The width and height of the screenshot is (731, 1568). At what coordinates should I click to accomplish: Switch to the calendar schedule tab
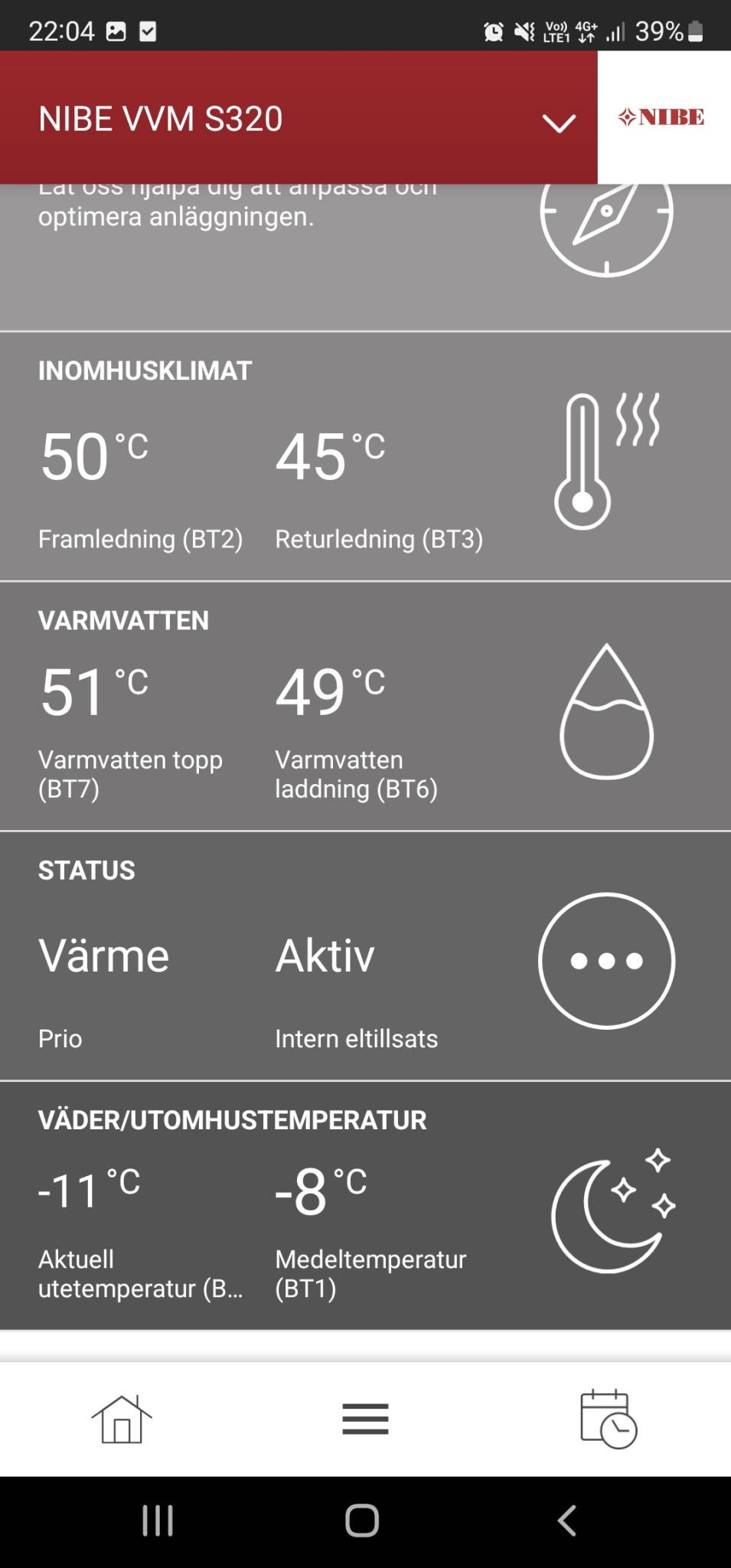(x=609, y=1419)
